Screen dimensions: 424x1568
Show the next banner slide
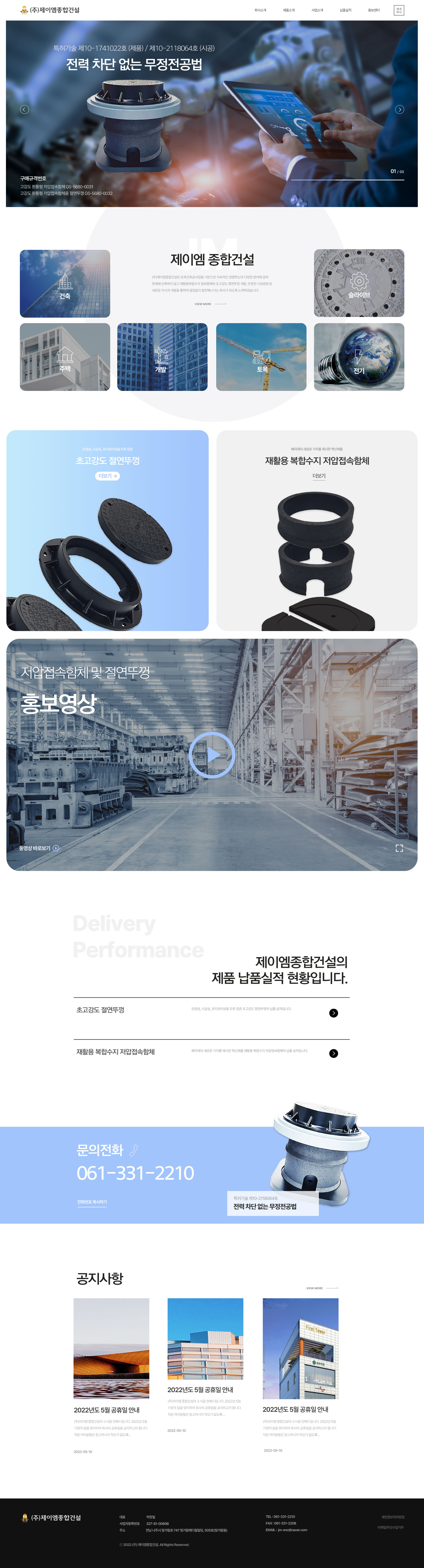coord(400,109)
